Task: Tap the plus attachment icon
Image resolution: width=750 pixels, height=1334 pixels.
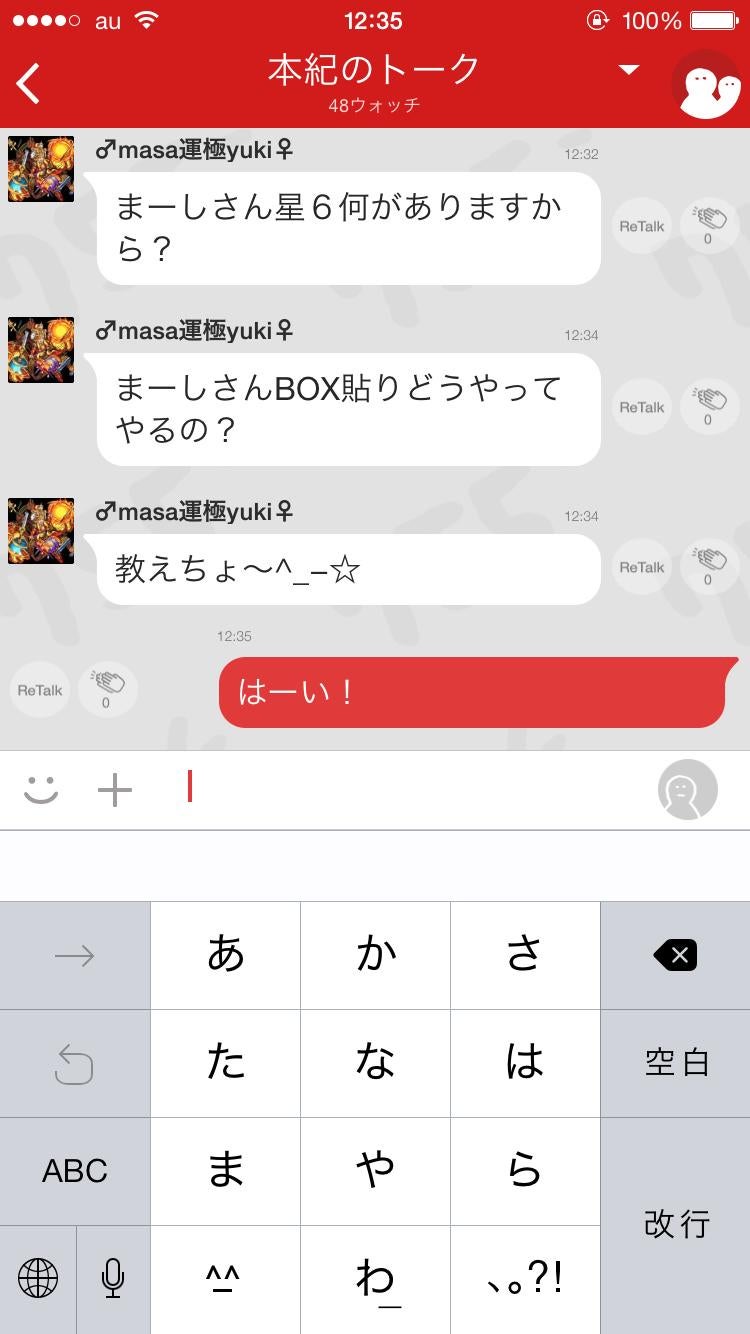Action: coord(114,789)
